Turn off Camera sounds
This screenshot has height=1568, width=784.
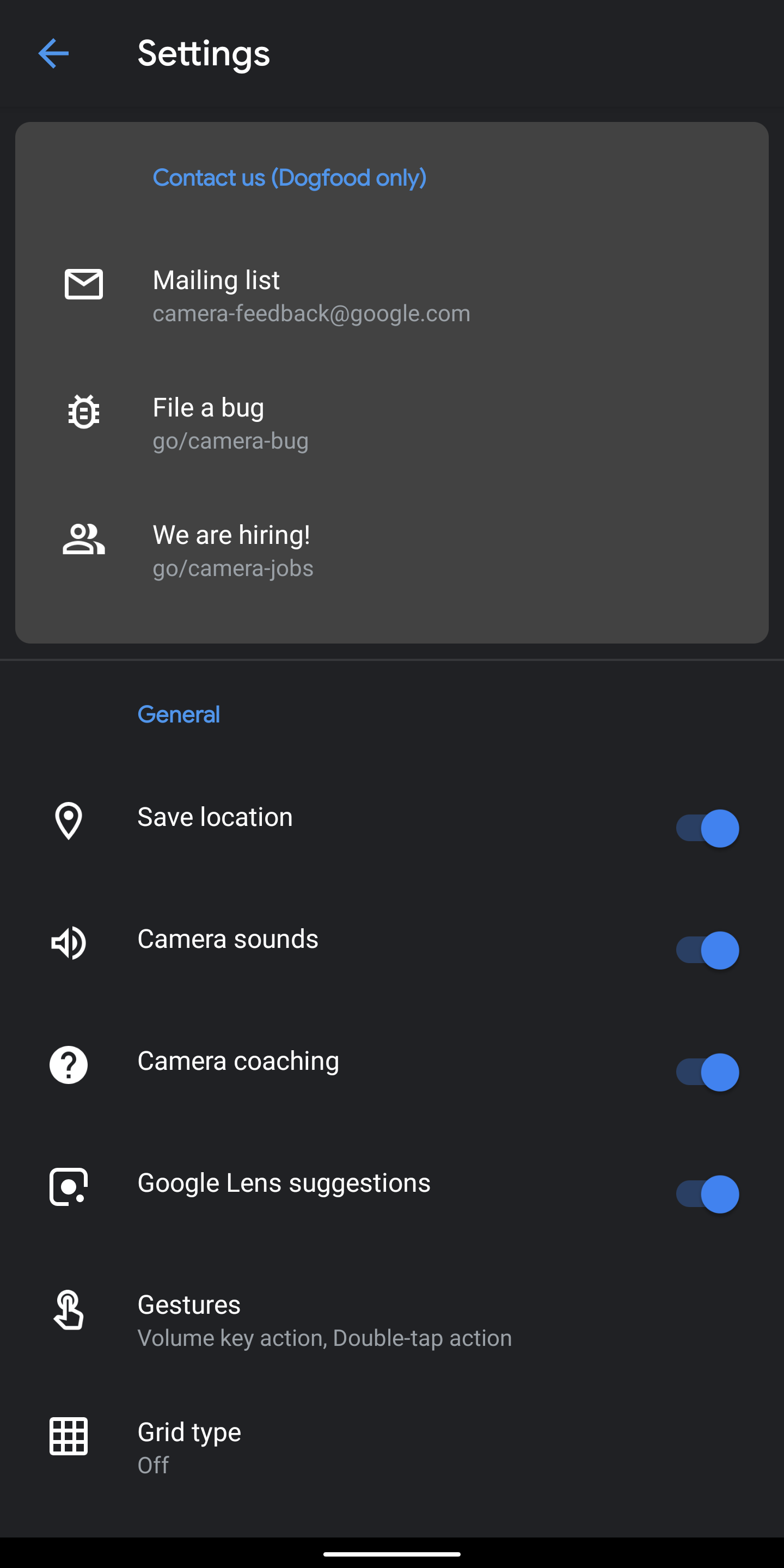point(707,950)
